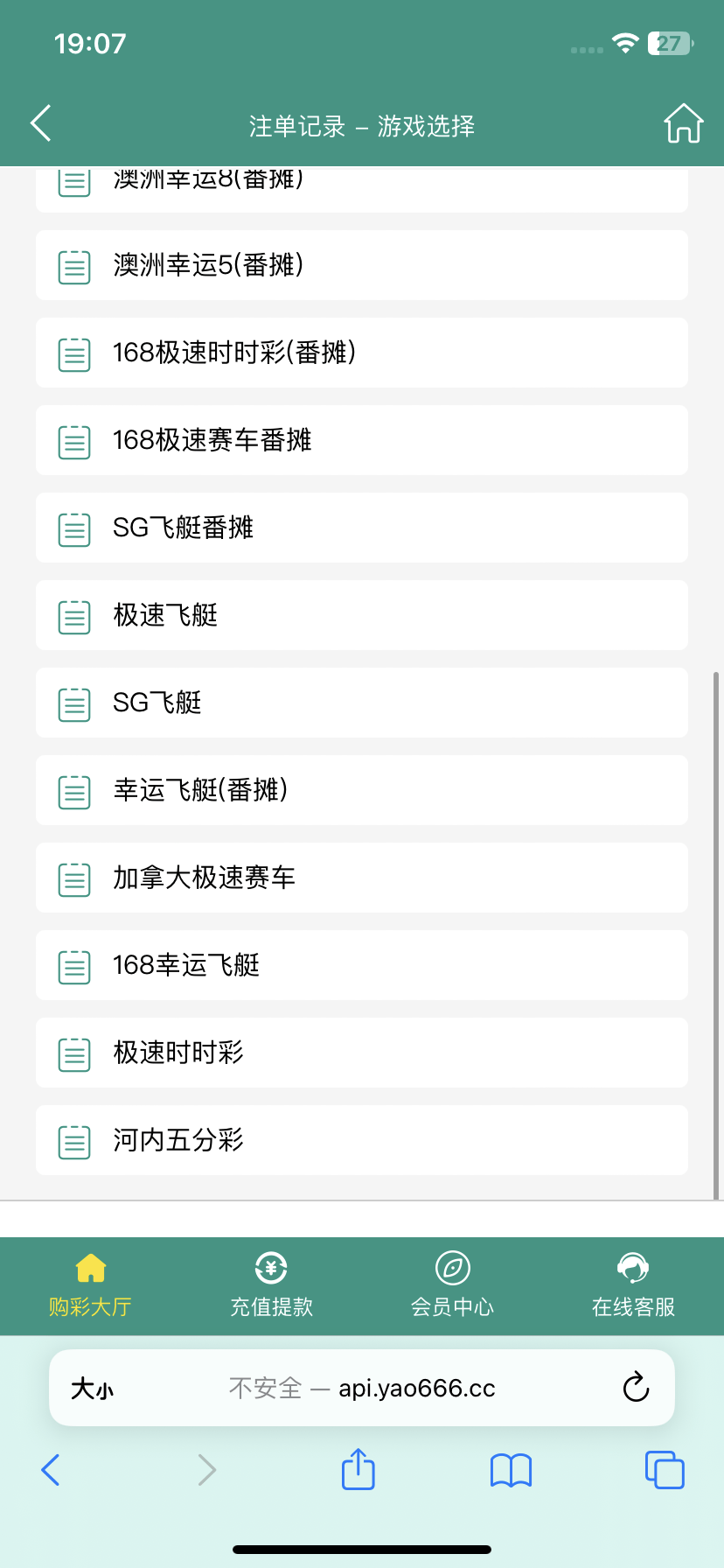This screenshot has height=1568, width=724.
Task: Open the home icon in header
Action: (x=683, y=123)
